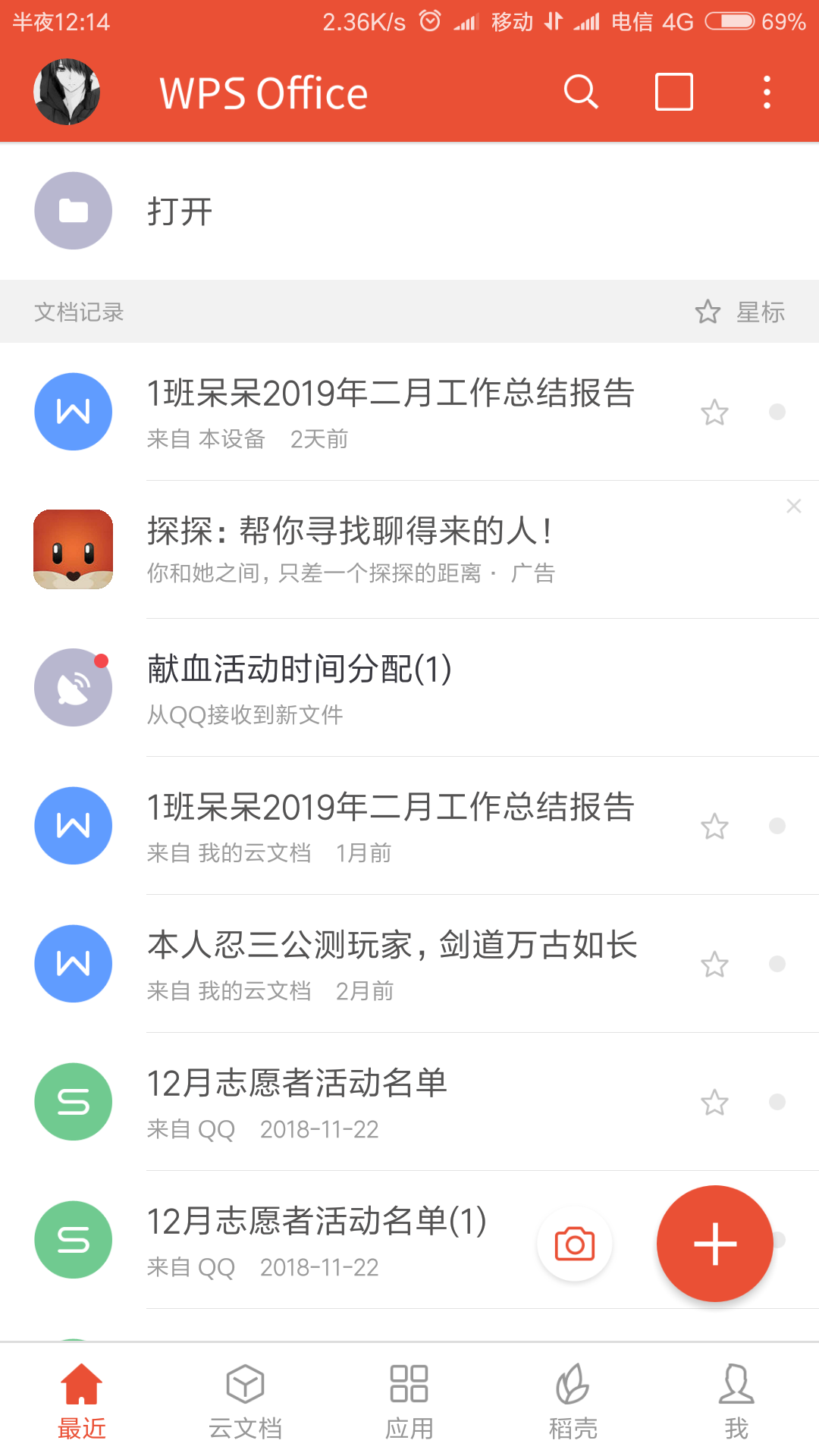Star the 12月志愿者活动名单 spreadsheet dated 2018-11-22
819x1456 pixels.
[714, 1102]
